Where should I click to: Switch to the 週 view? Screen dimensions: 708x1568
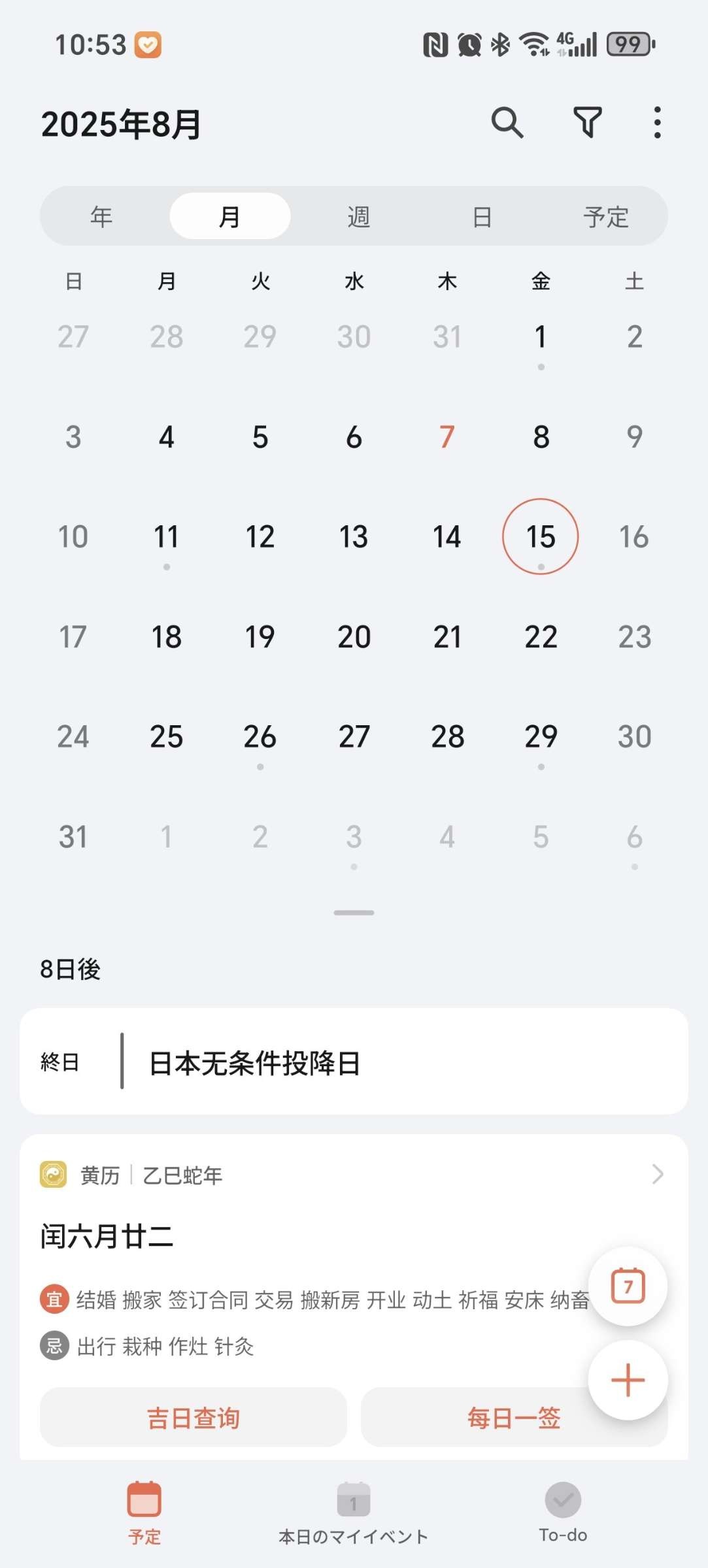pos(358,216)
